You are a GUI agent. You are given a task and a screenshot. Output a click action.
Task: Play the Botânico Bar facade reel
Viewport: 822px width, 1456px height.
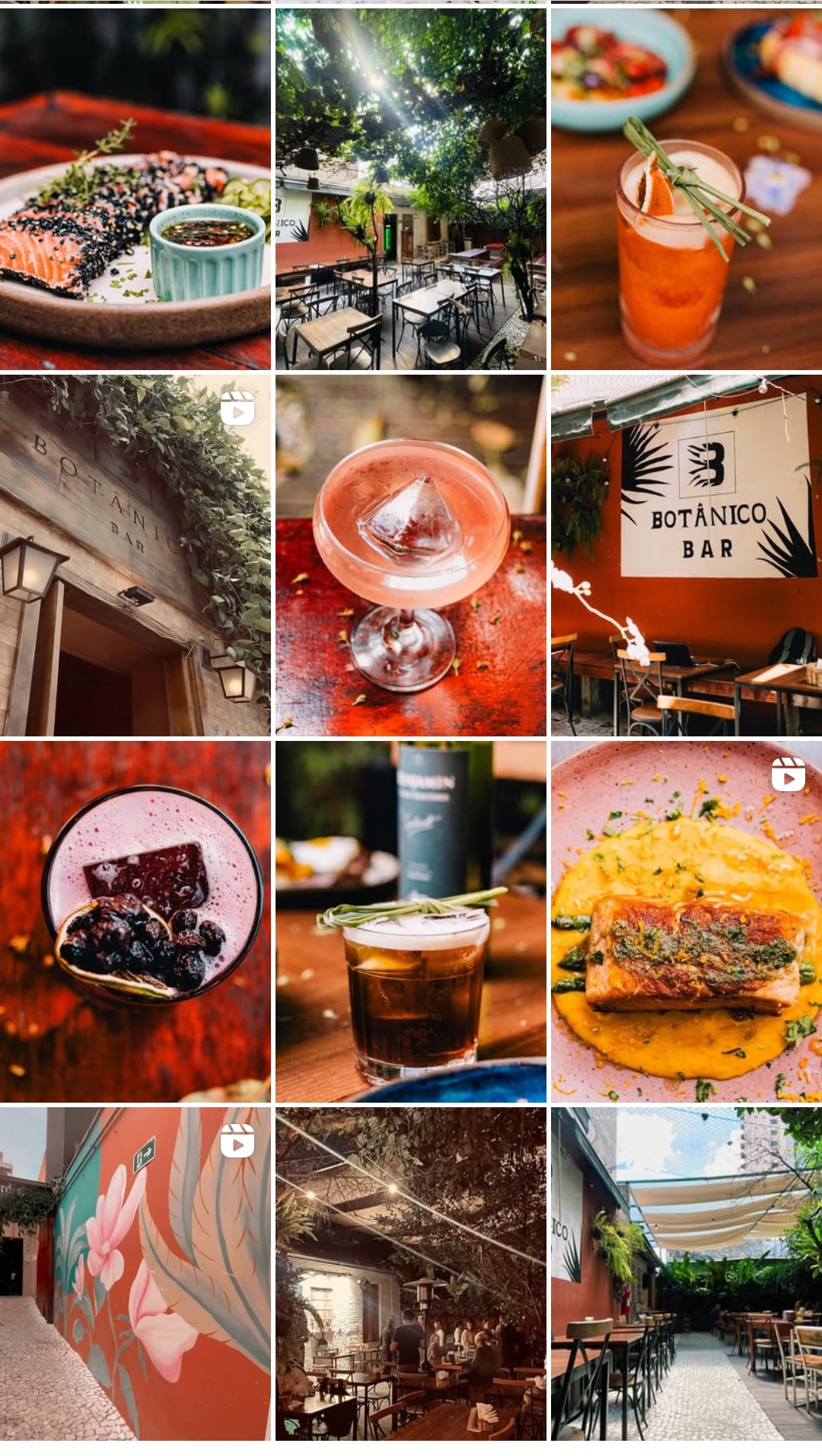coord(135,555)
